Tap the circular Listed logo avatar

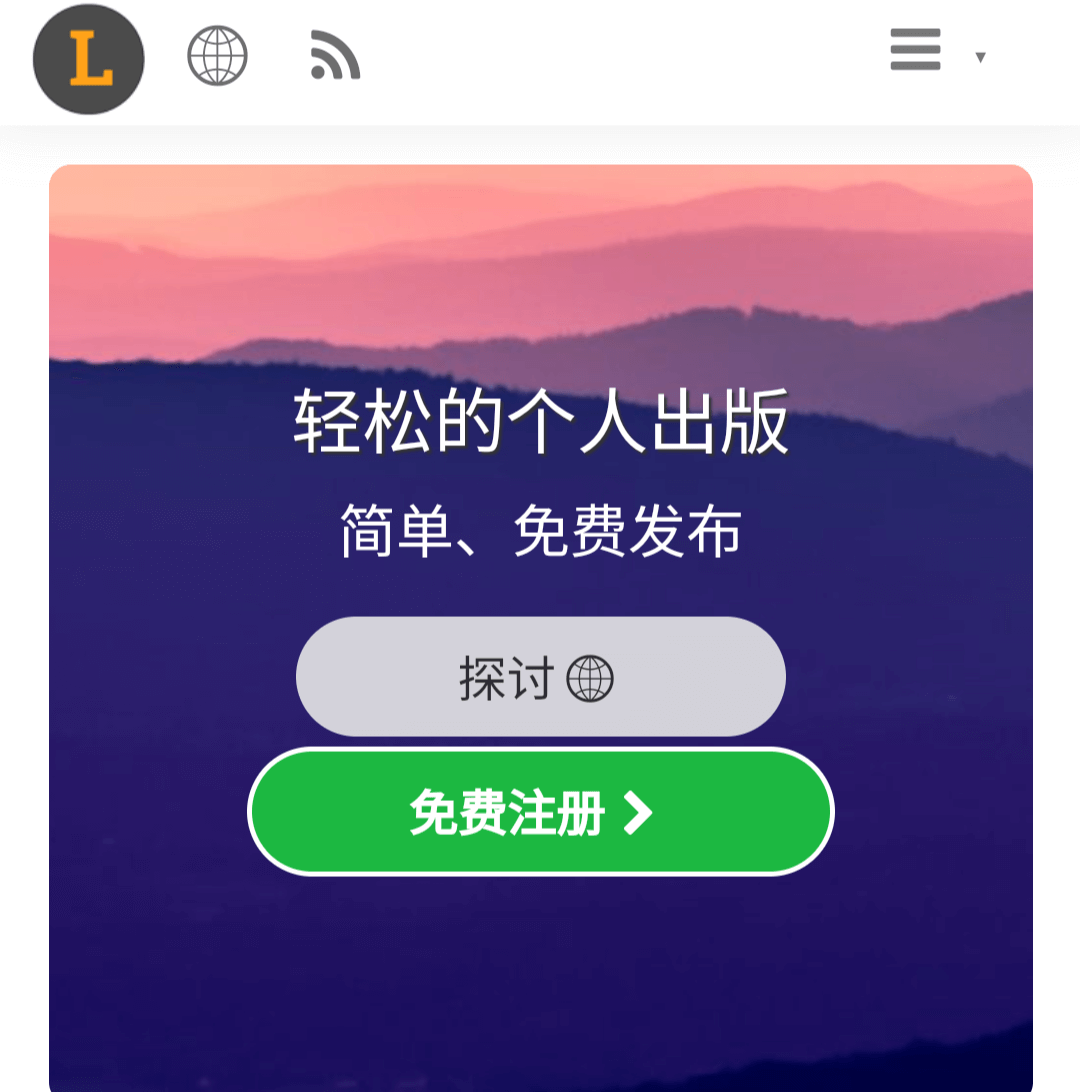87,58
